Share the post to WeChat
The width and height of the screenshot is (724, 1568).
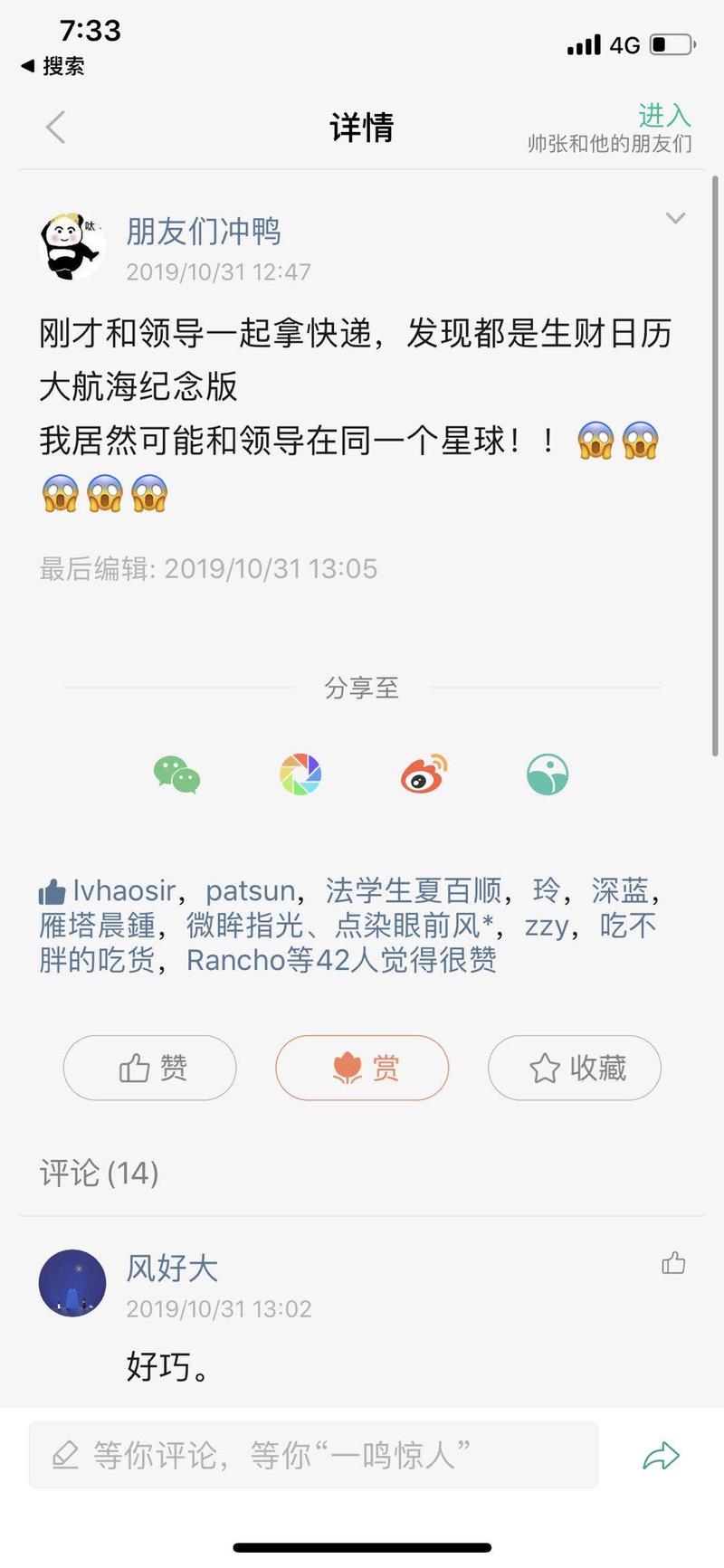(x=178, y=774)
